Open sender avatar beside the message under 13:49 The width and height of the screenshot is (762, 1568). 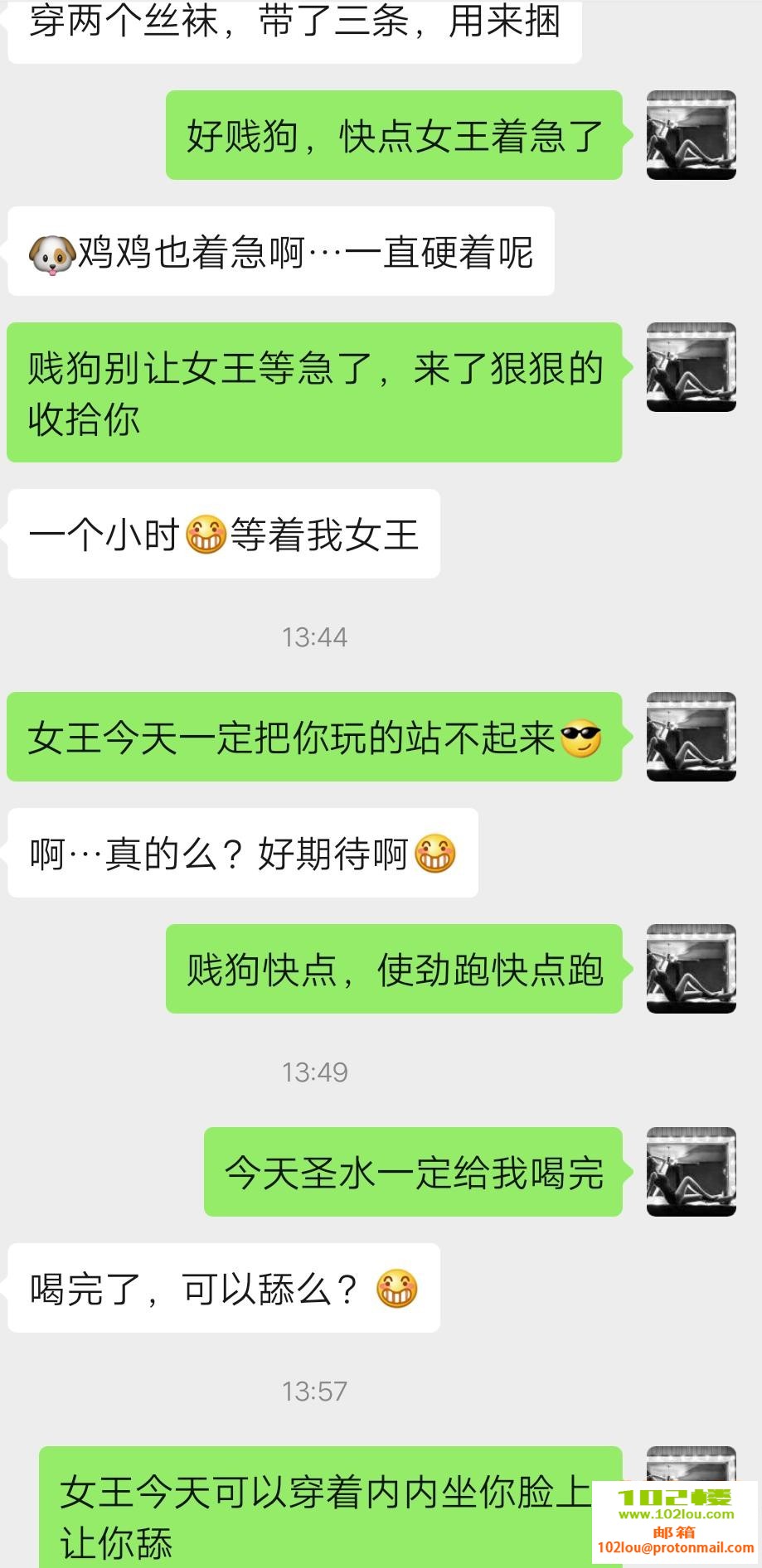691,1172
